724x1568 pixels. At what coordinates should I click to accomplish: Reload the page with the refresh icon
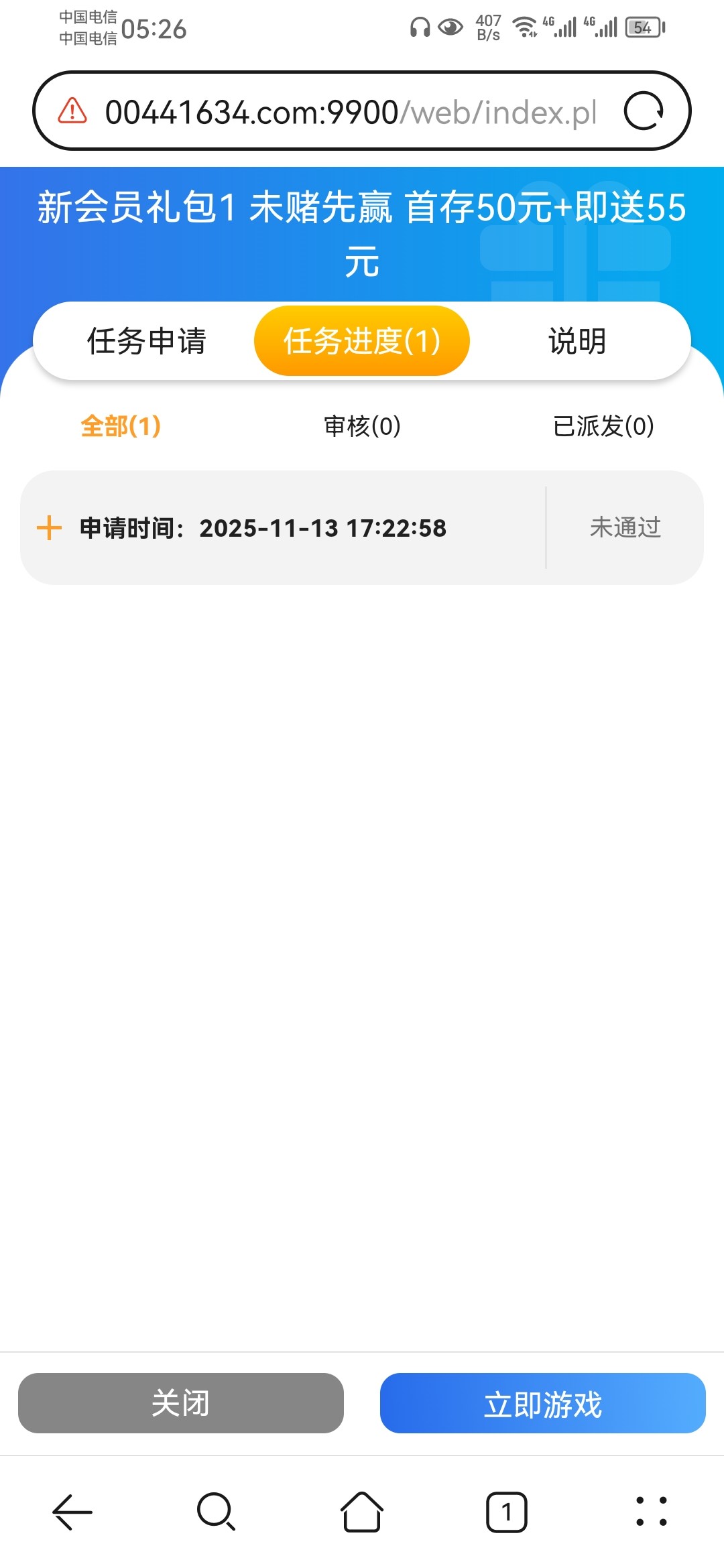click(x=644, y=111)
